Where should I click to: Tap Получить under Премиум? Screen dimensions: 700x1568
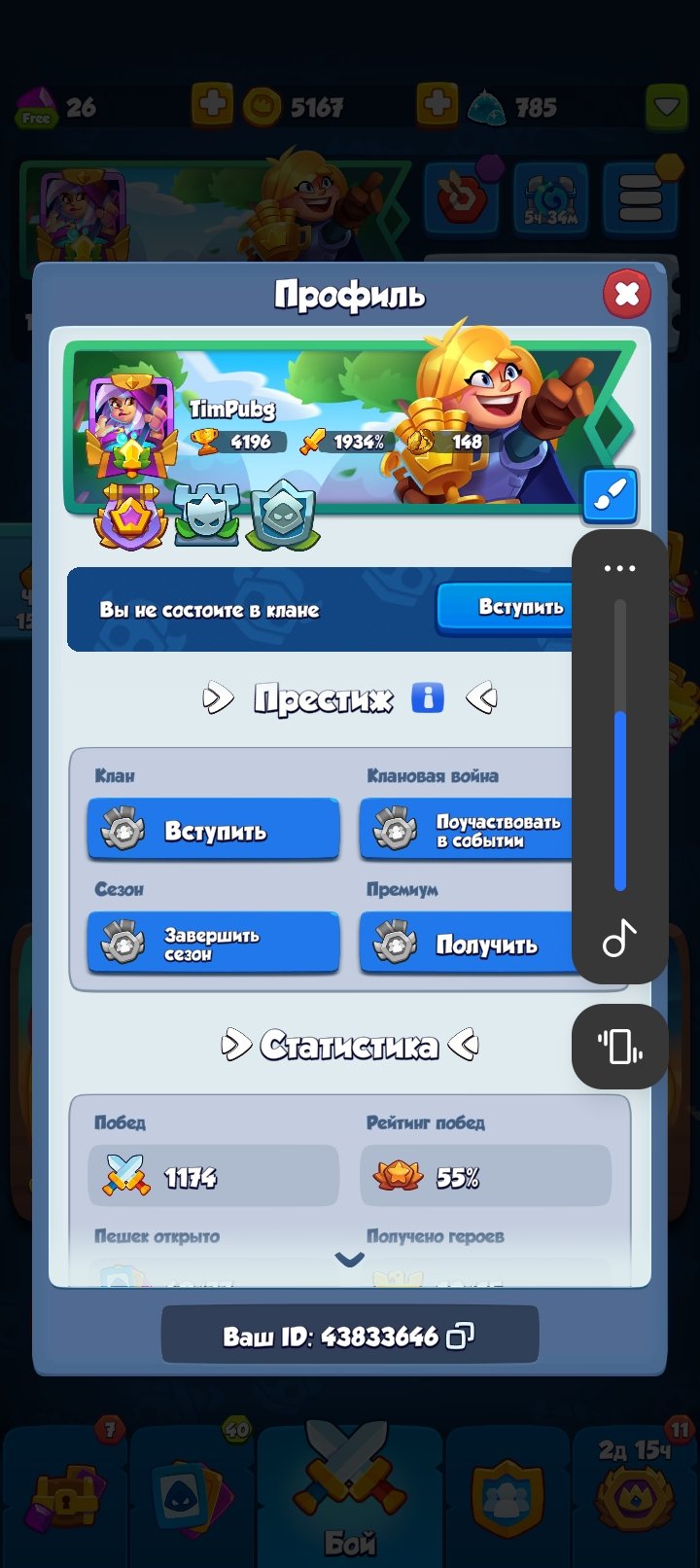click(x=467, y=944)
